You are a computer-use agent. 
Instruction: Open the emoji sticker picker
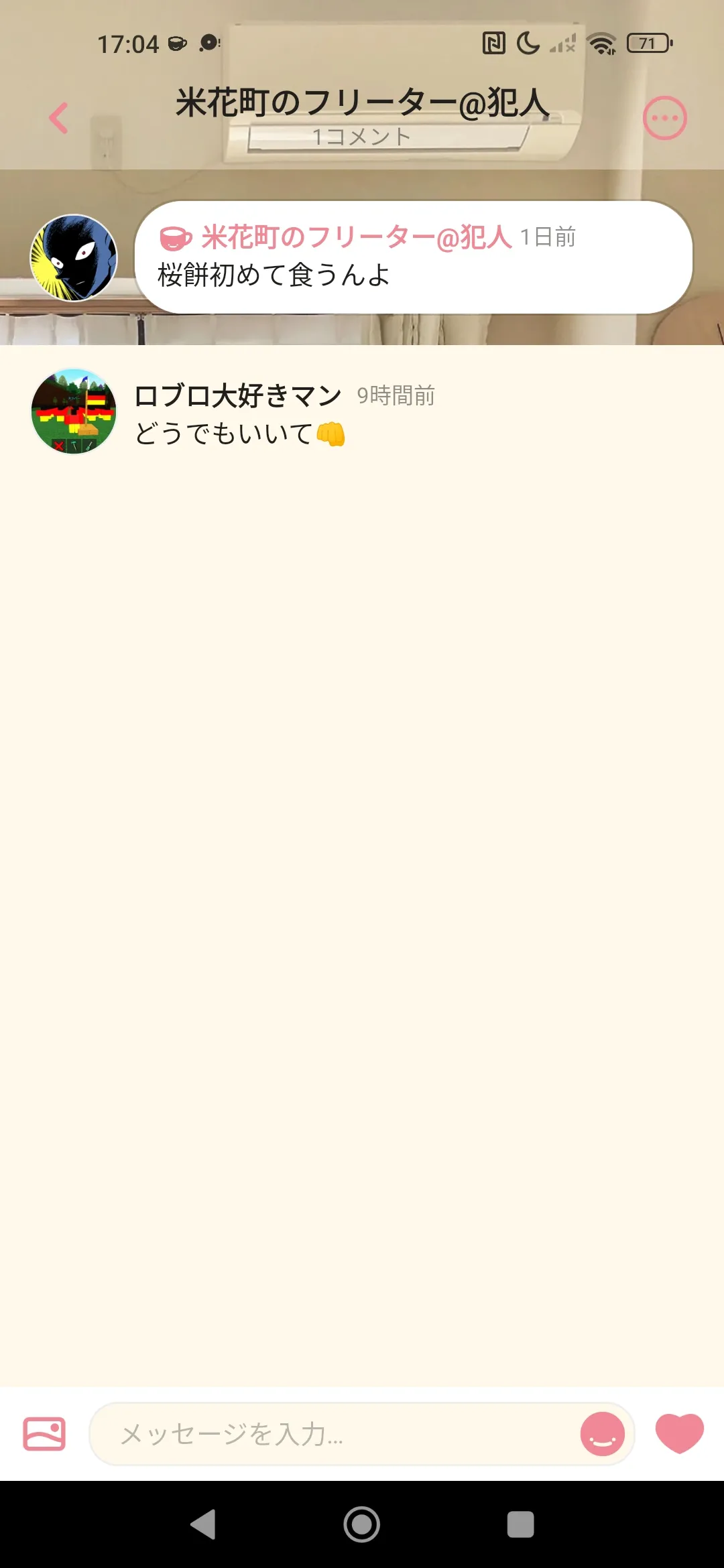click(x=602, y=1434)
